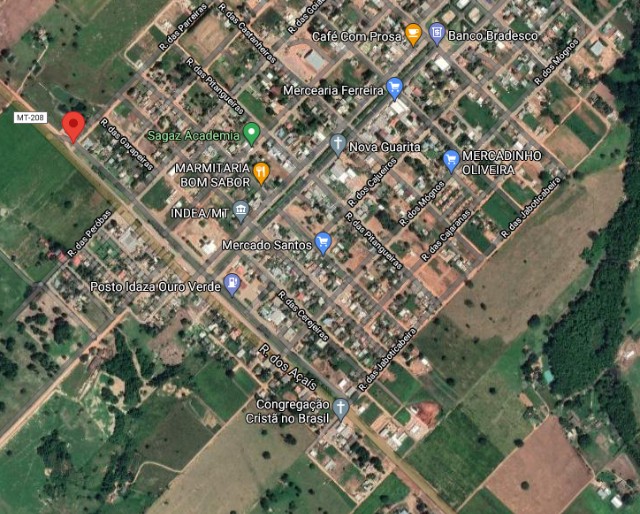Tap the Nova Guarita church marker

337,145
